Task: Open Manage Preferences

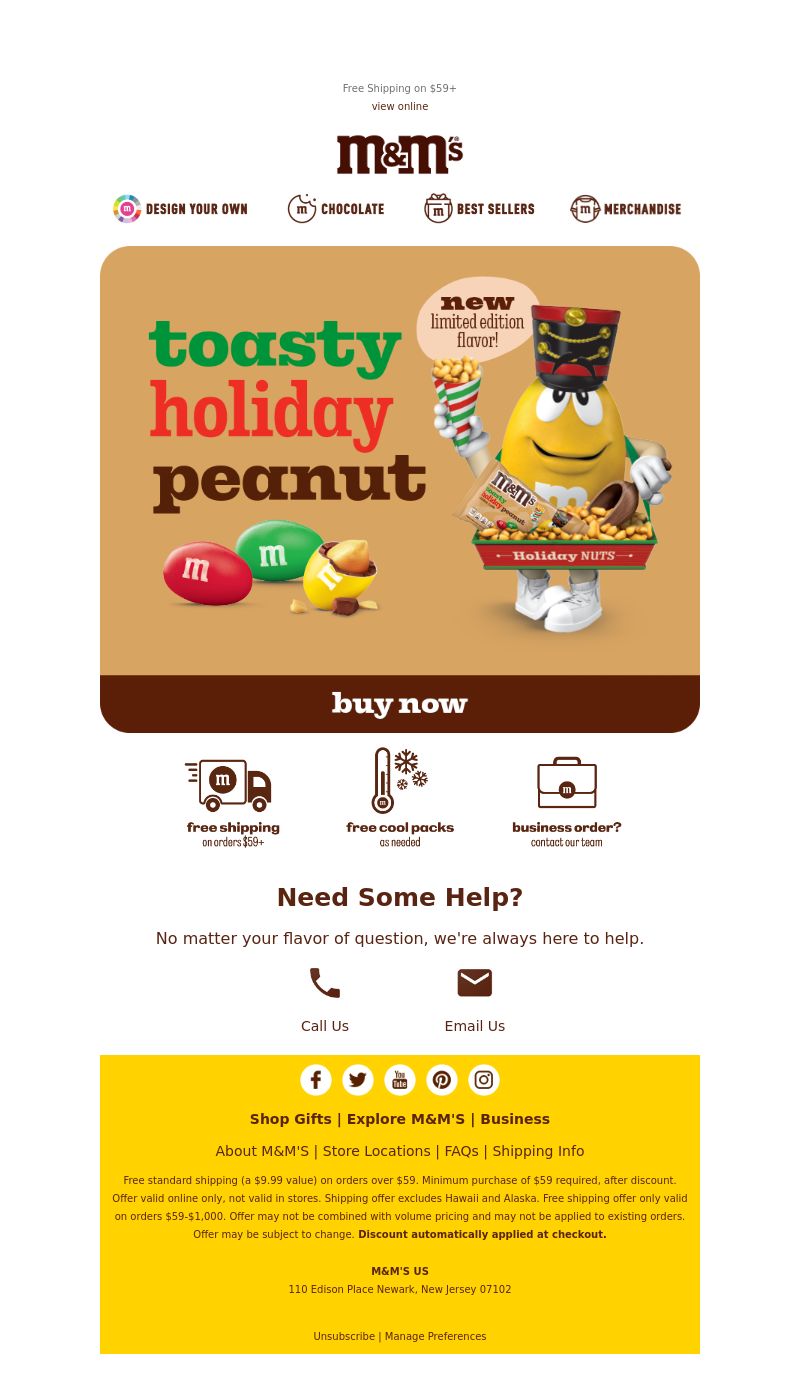Action: pos(436,1336)
